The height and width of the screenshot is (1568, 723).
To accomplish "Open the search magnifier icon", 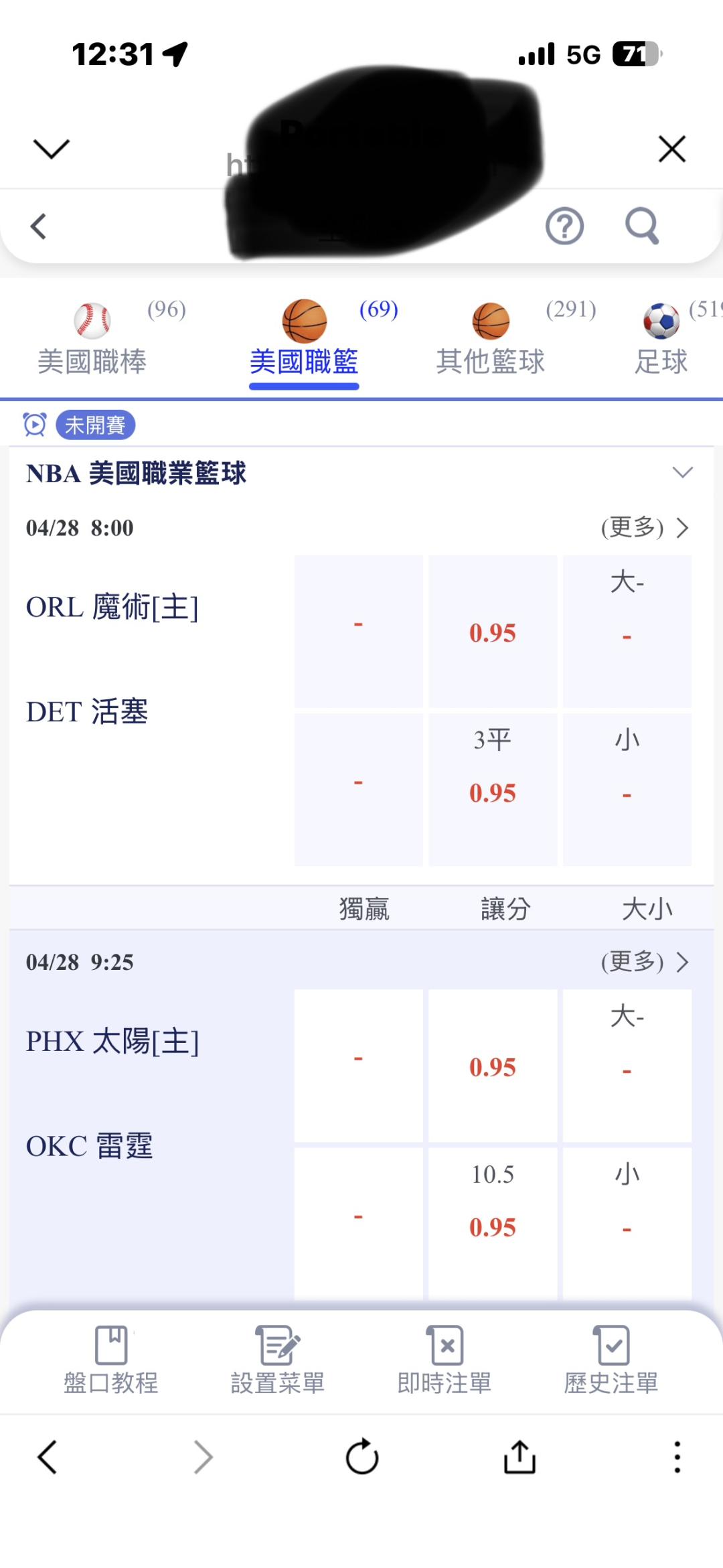I will tap(641, 226).
